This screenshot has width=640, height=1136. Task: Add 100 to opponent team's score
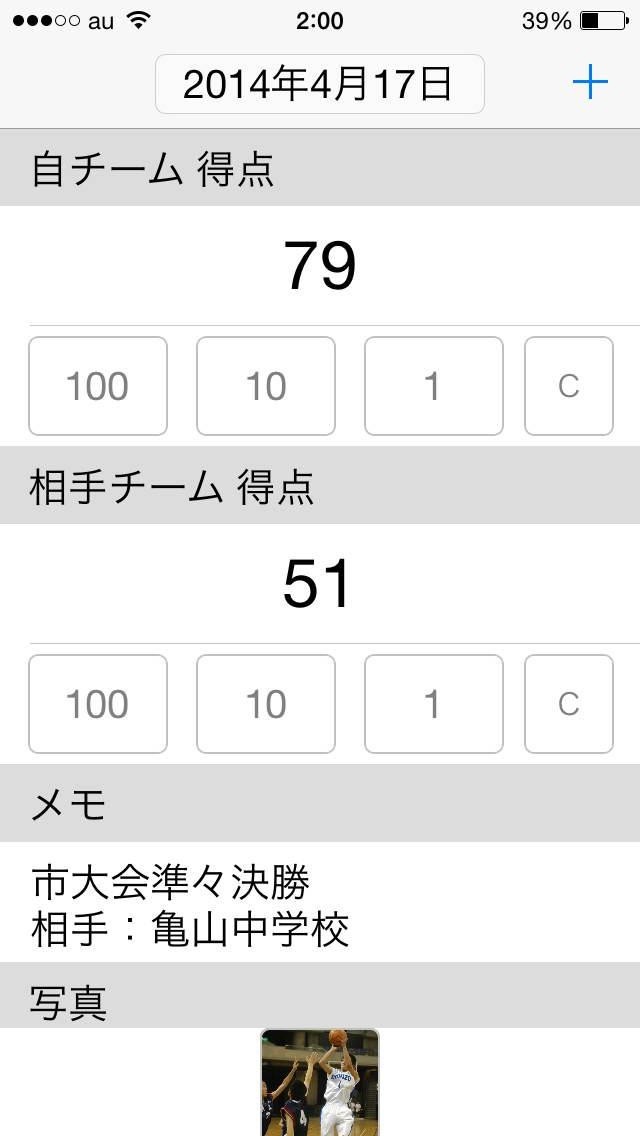pyautogui.click(x=98, y=704)
